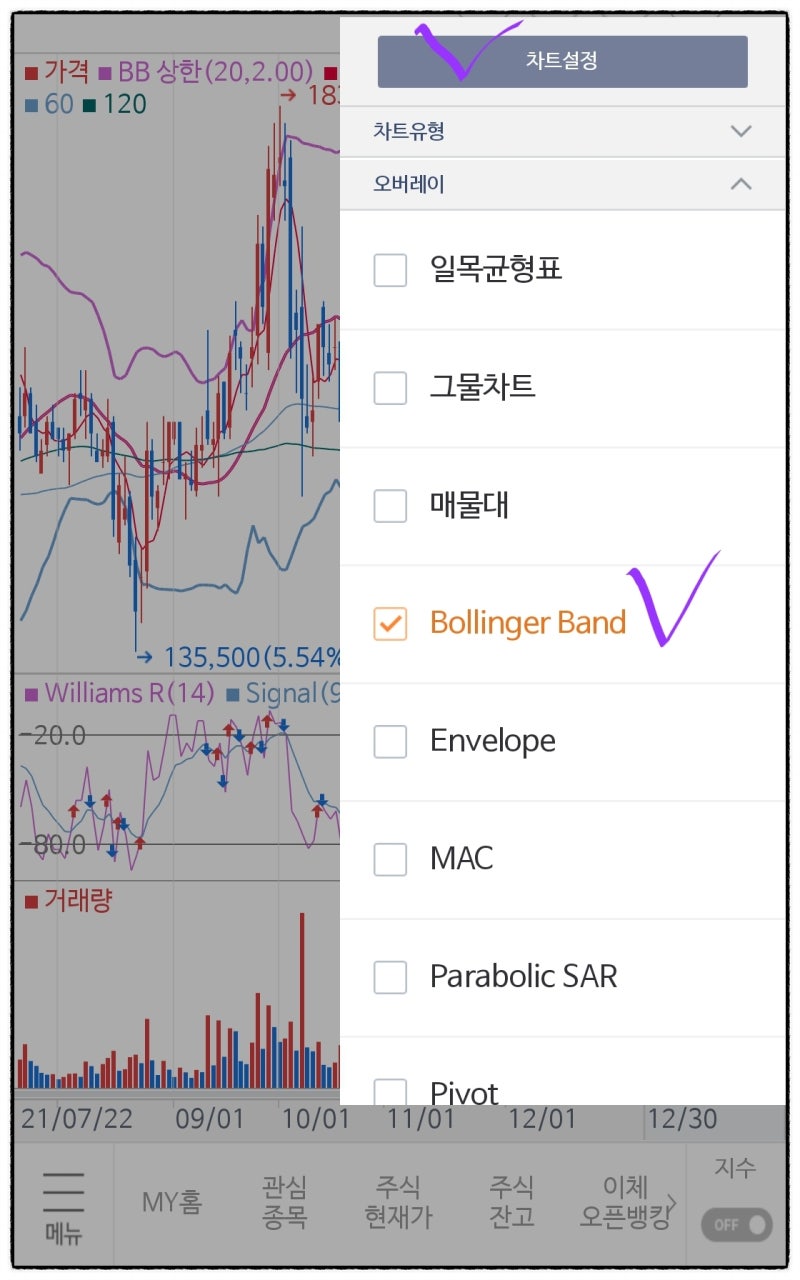
Task: Turn on the 매물대 overlay
Action: 390,505
